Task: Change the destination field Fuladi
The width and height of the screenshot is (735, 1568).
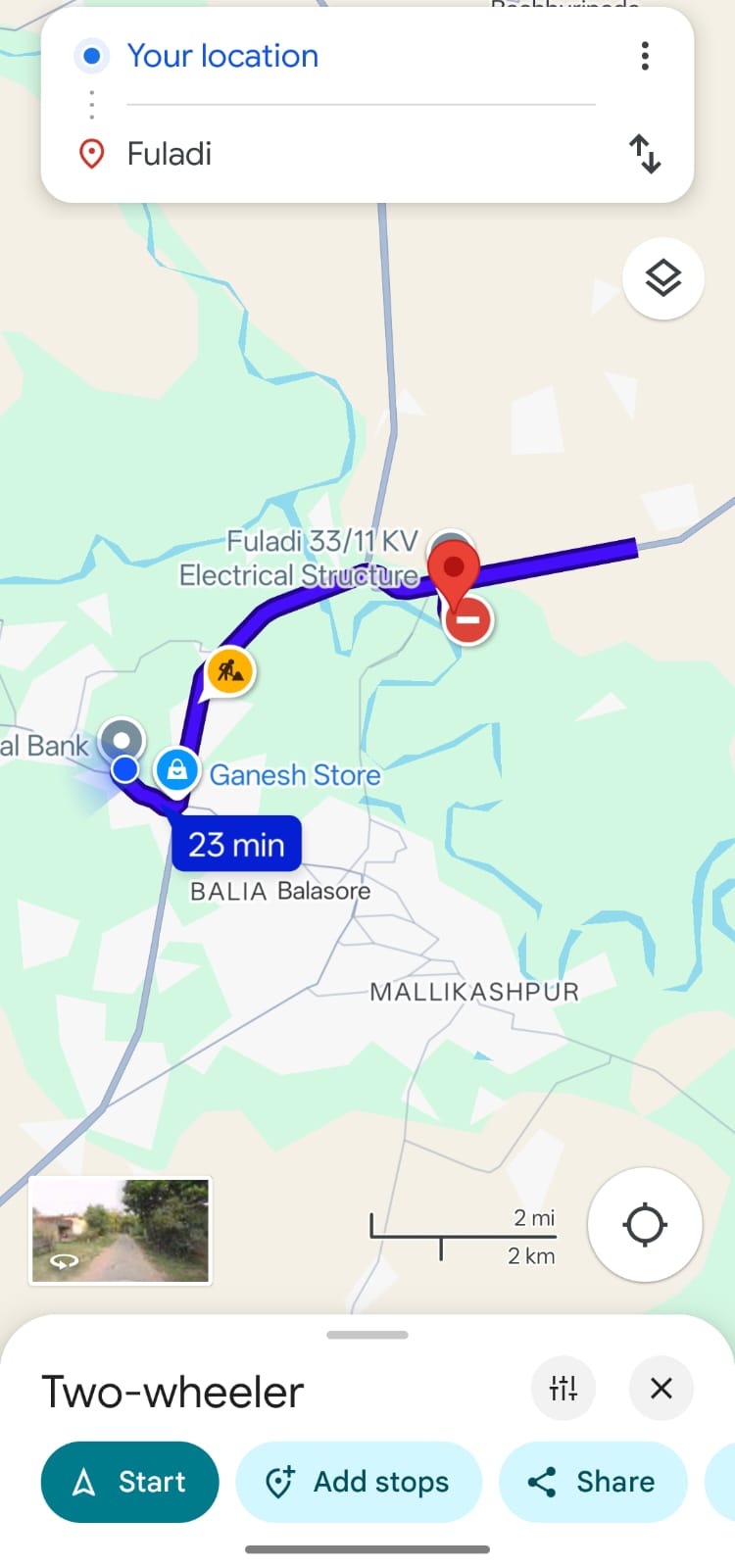Action: pos(170,154)
